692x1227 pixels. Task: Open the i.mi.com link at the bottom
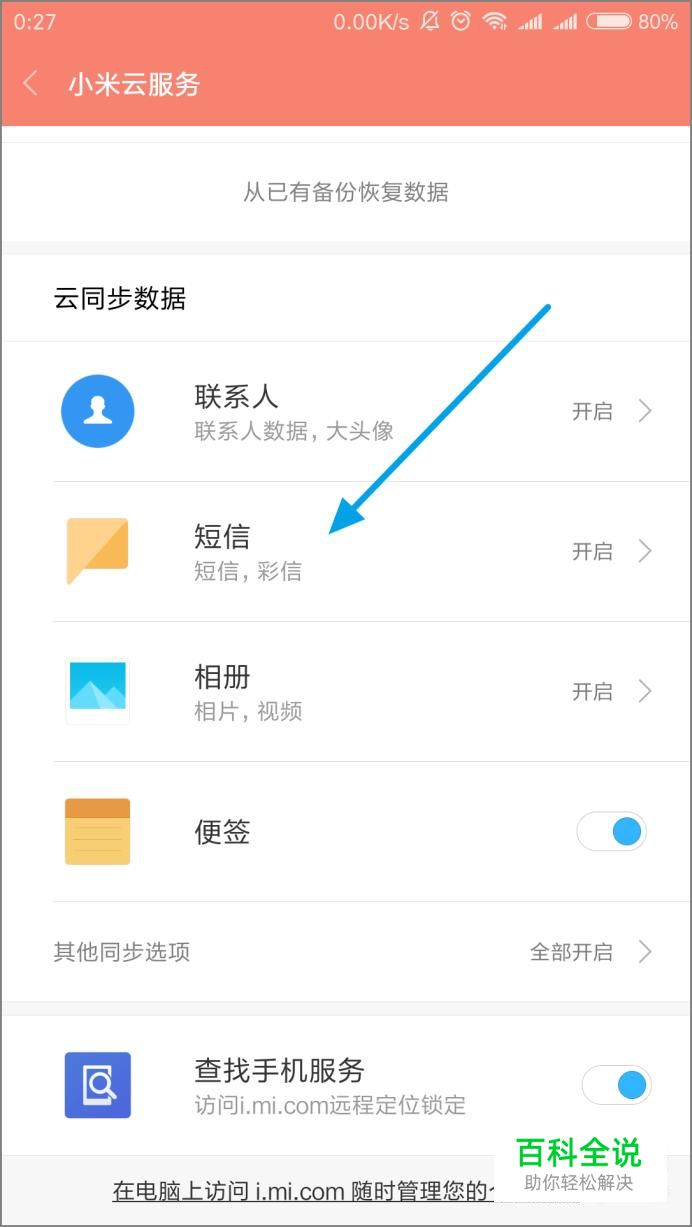[300, 1191]
